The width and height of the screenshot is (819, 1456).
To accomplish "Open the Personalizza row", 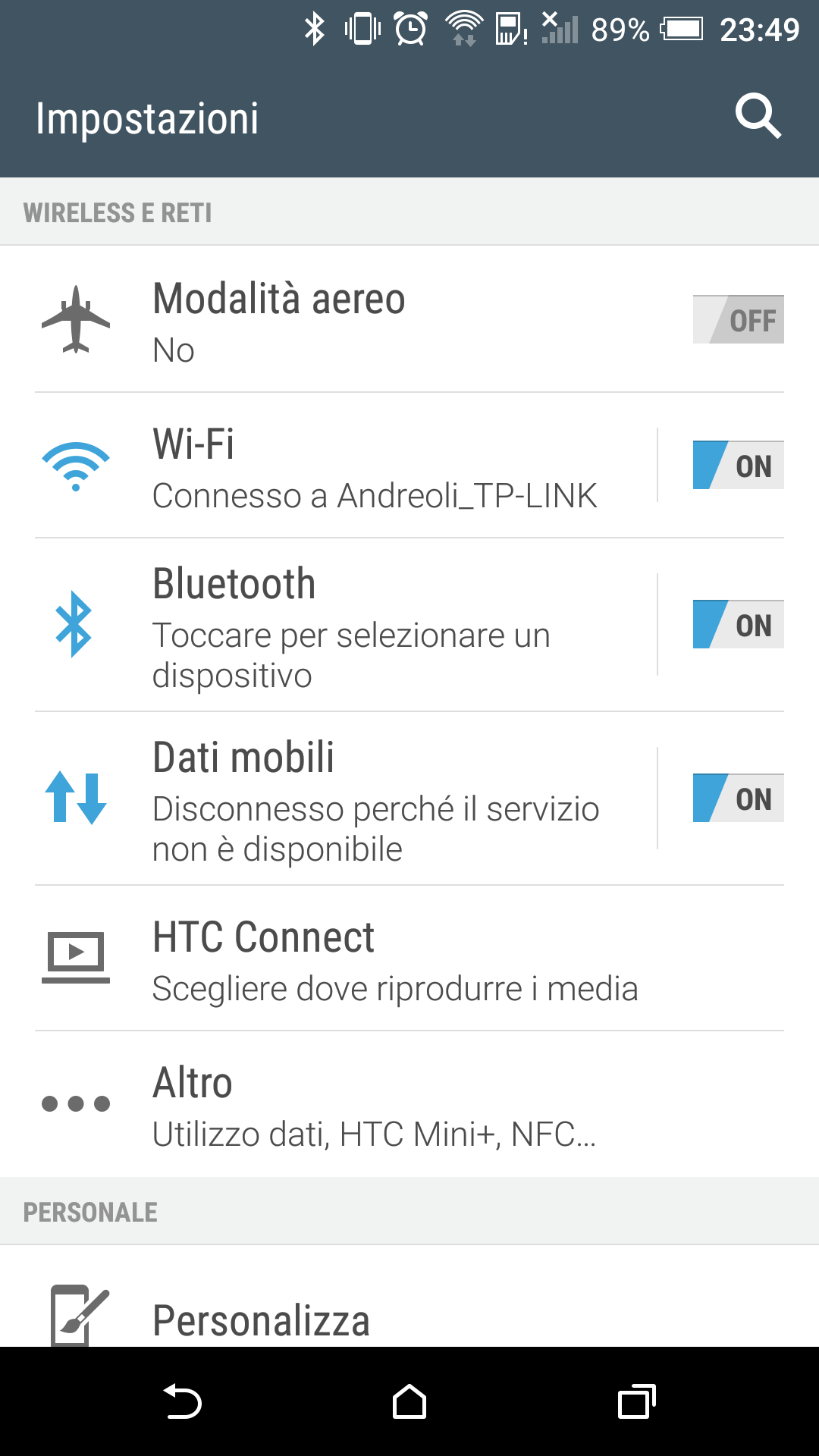I will [x=409, y=1297].
